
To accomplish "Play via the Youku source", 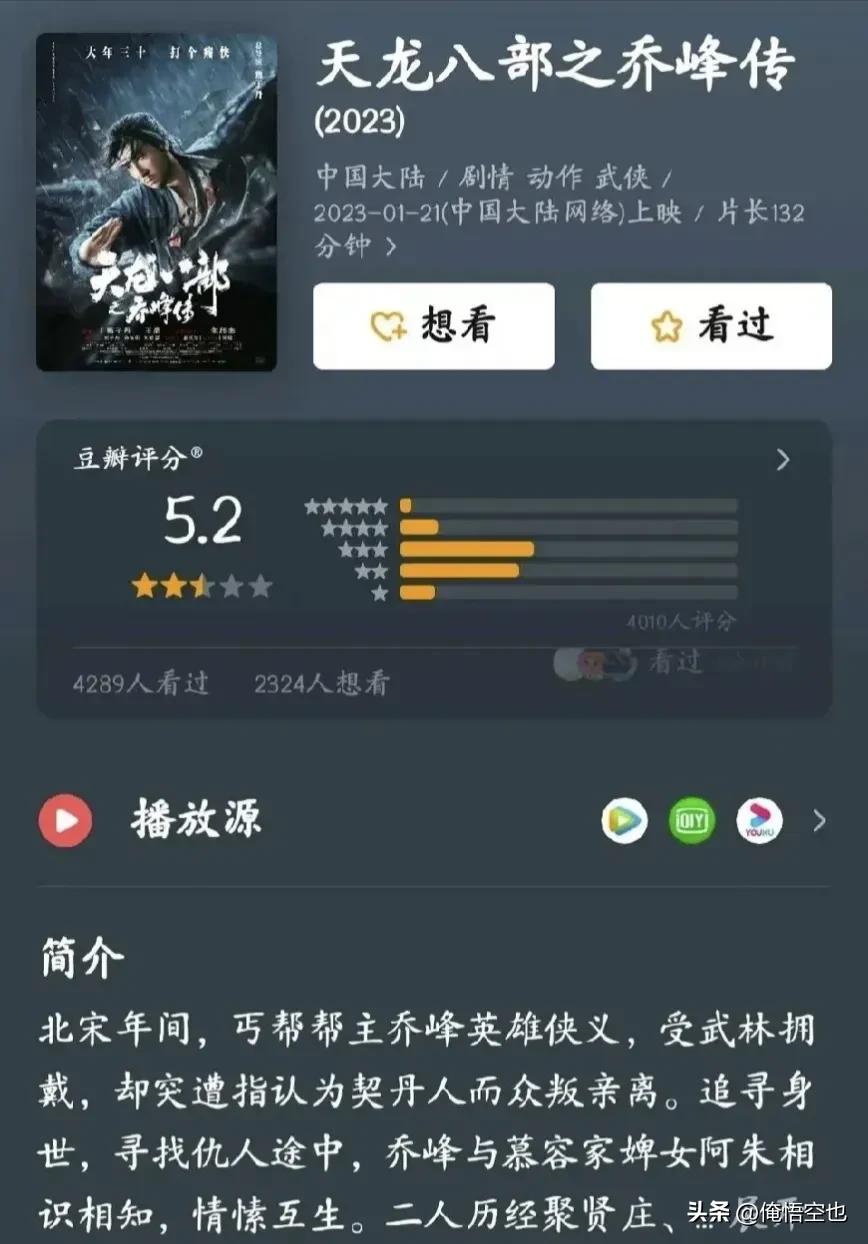I will point(759,821).
